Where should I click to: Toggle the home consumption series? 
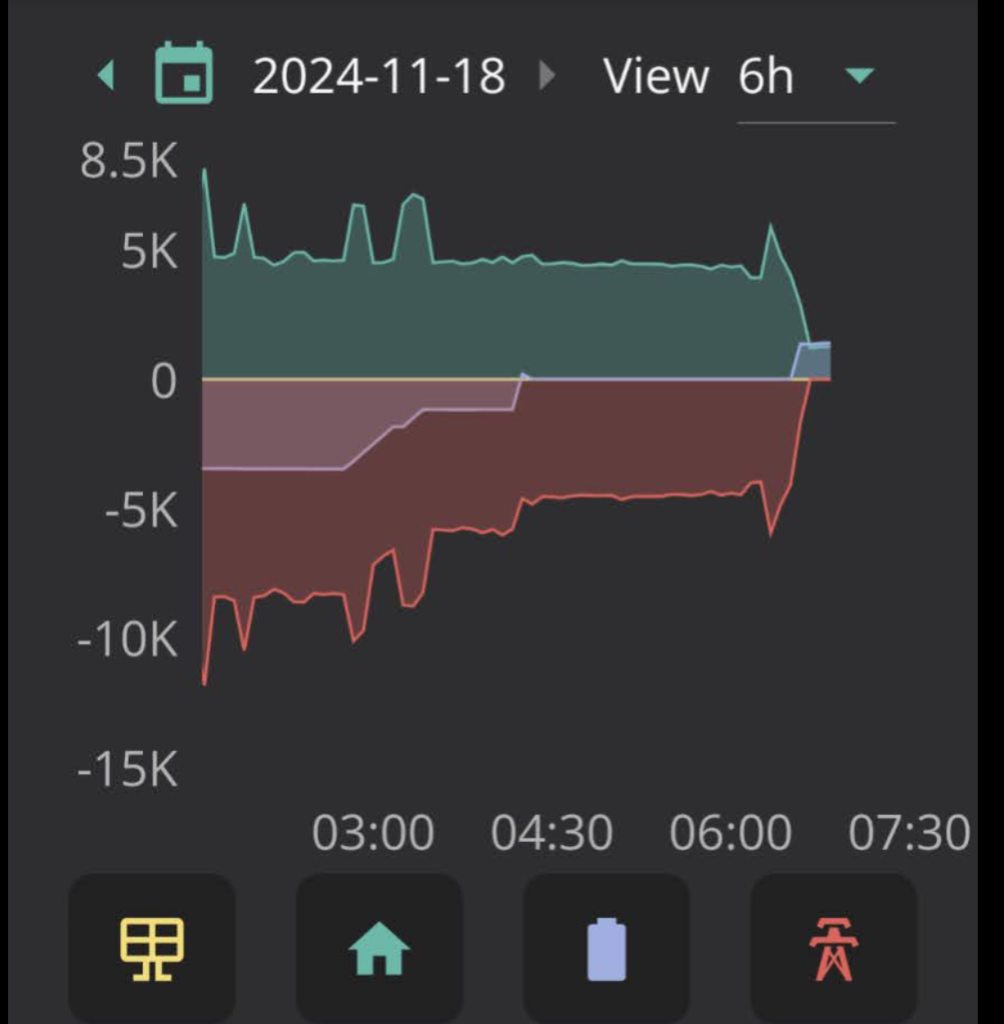[379, 947]
